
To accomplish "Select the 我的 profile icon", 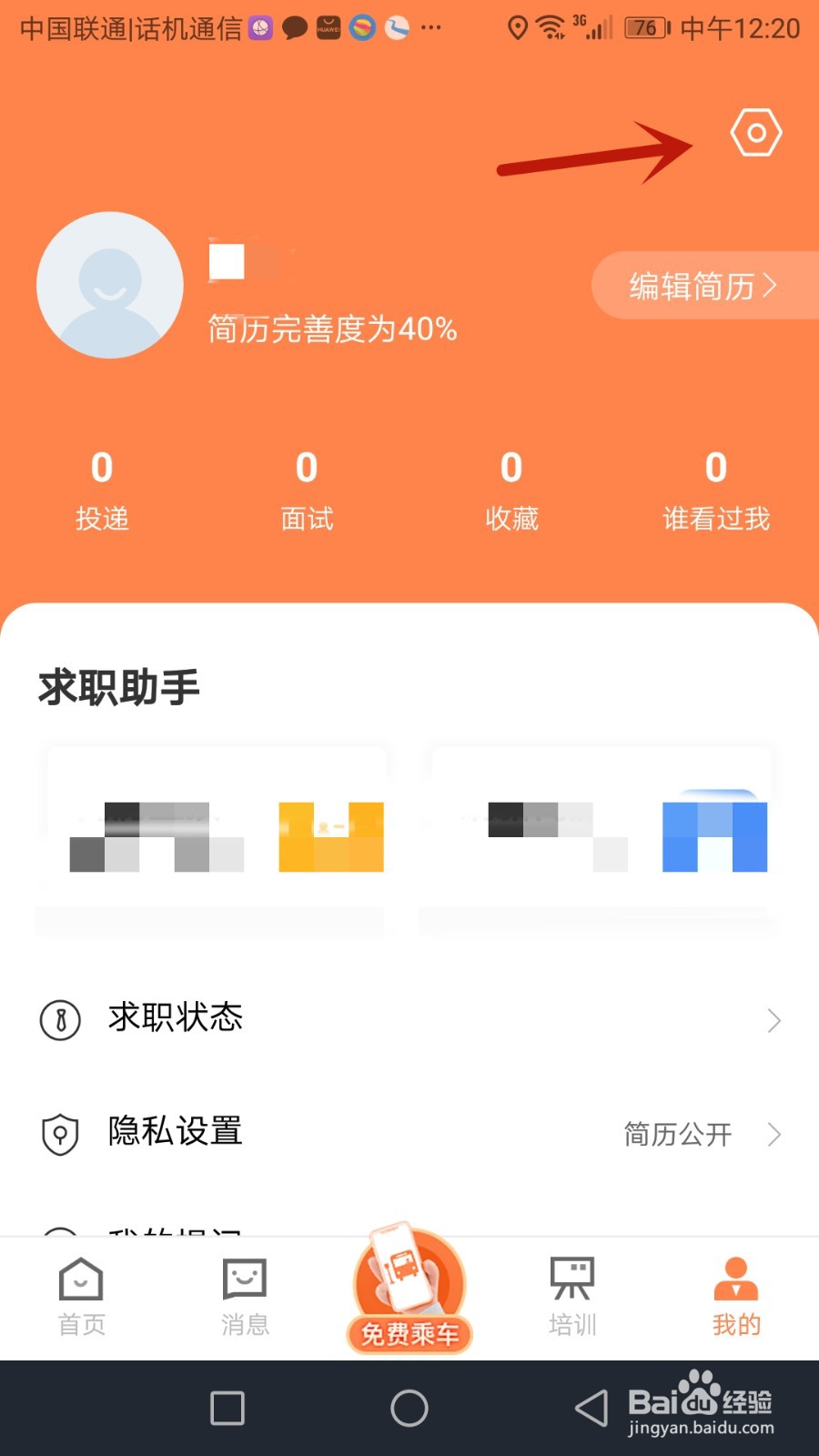I will (x=735, y=1279).
